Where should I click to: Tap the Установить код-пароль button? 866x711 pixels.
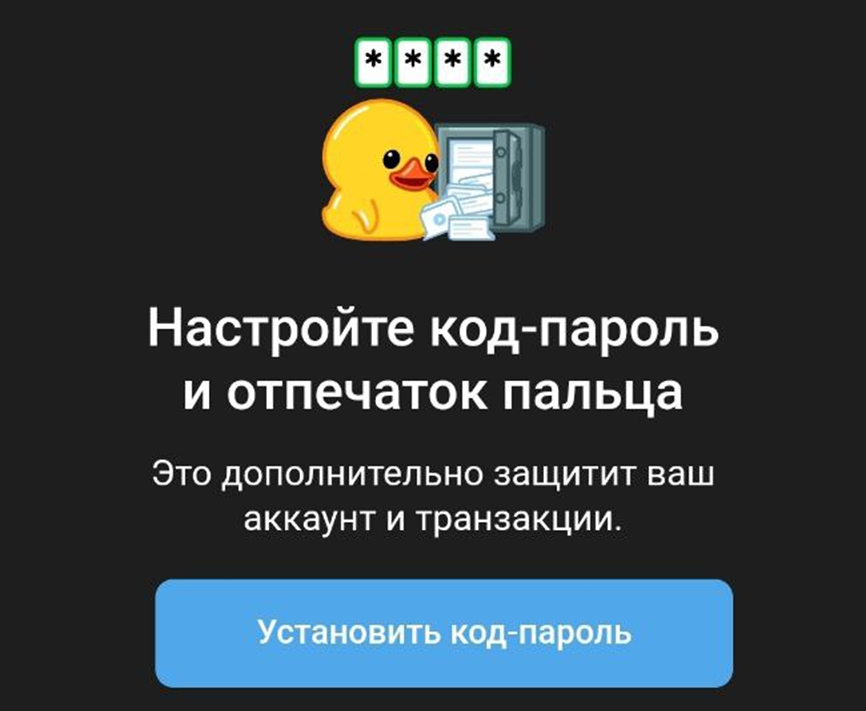click(x=444, y=632)
